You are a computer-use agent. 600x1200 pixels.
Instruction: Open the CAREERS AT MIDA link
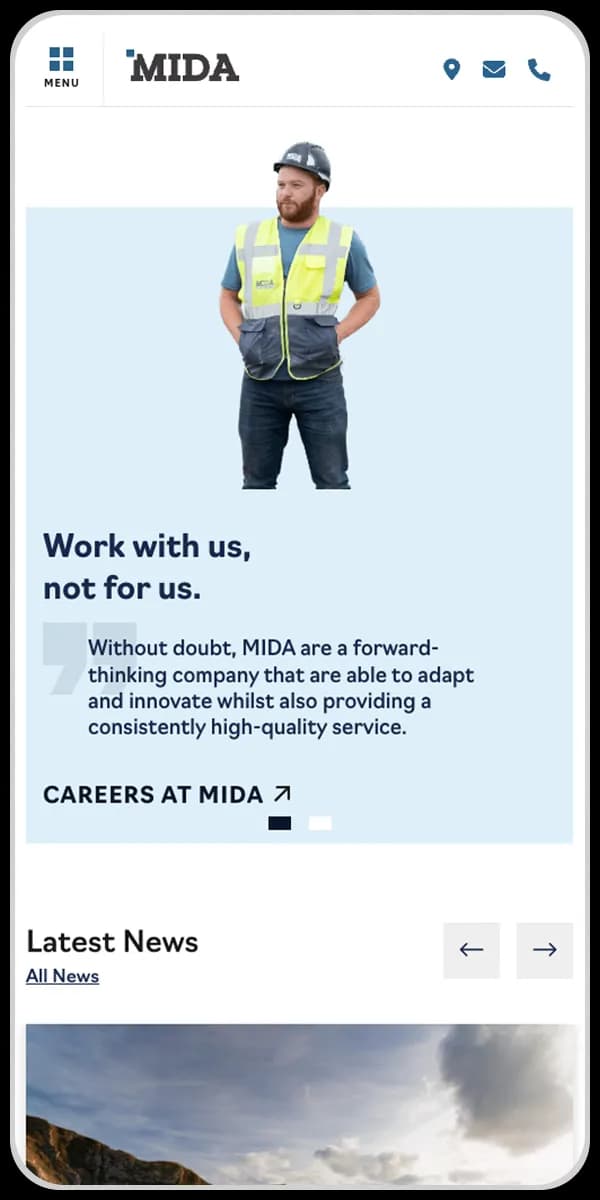167,794
